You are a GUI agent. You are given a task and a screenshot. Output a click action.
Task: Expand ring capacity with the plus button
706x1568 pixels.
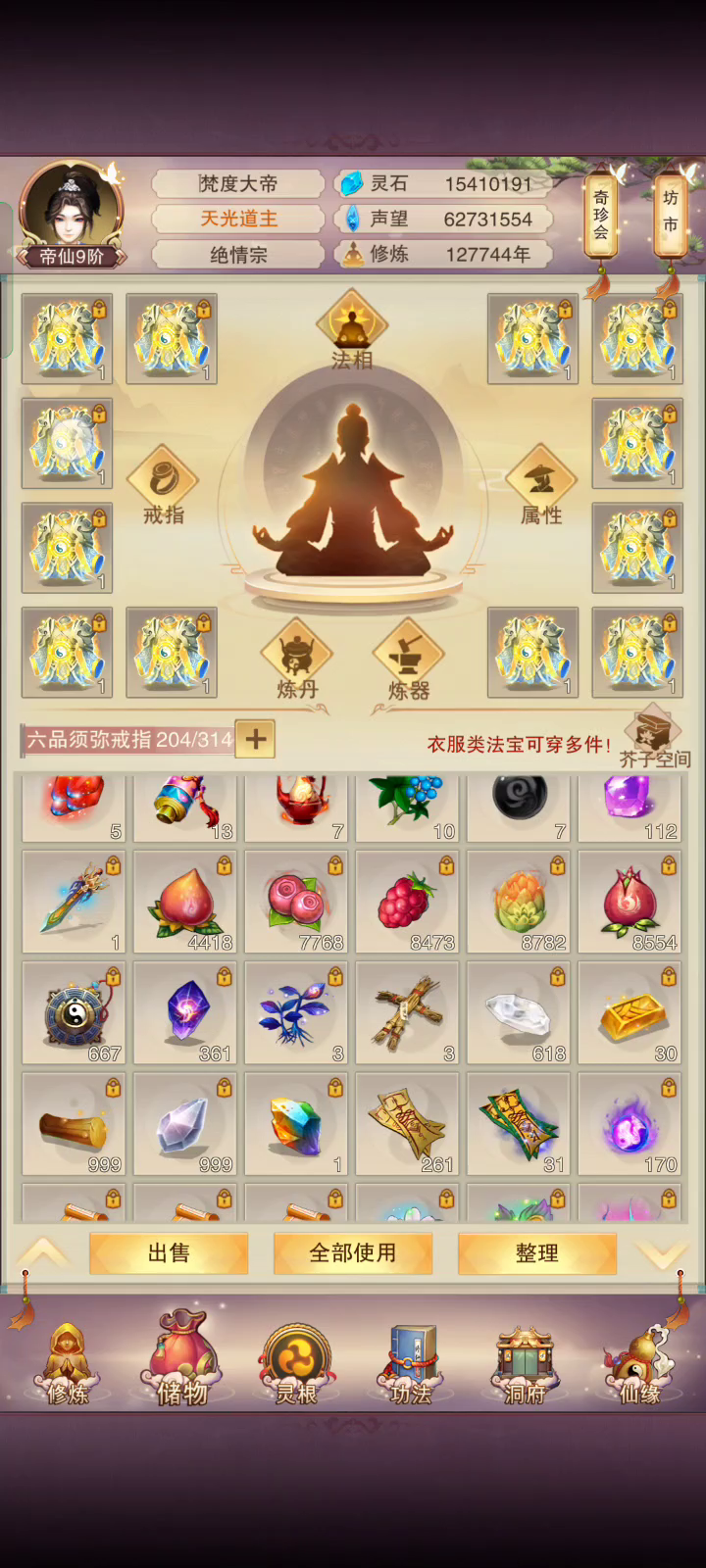(256, 739)
